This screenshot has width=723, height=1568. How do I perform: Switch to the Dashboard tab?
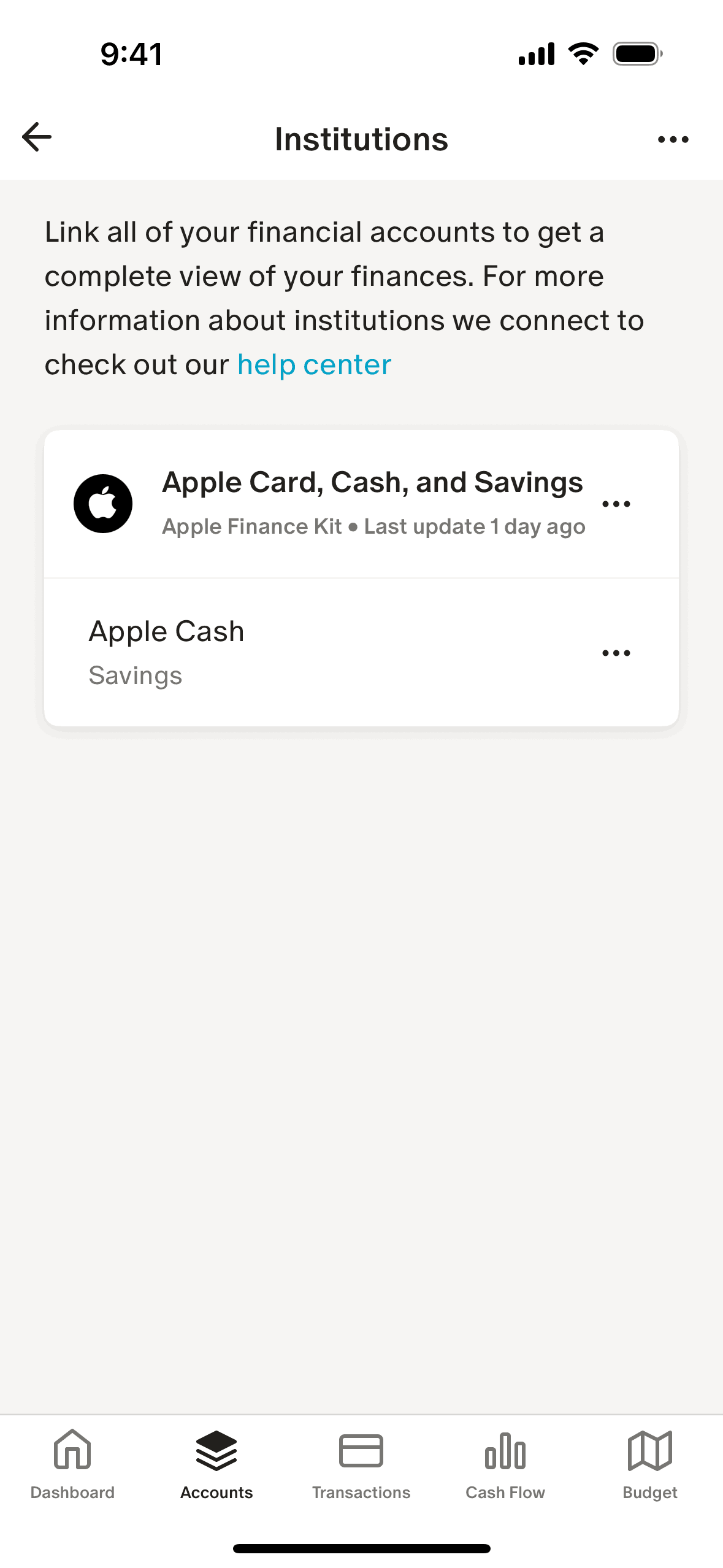click(x=72, y=1464)
